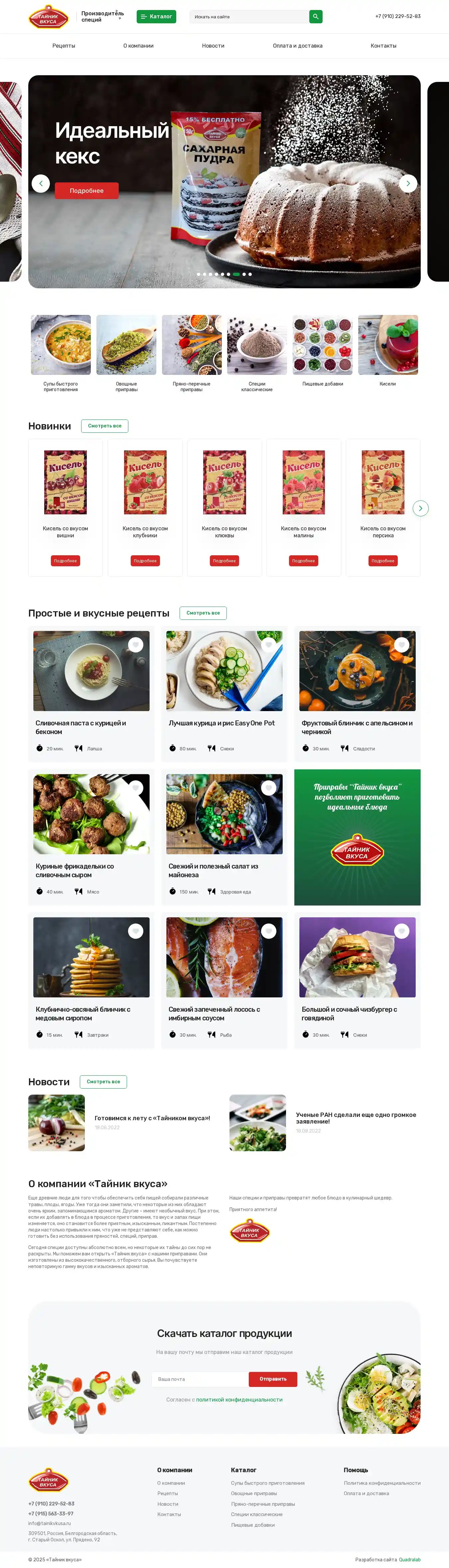Go back to the previous banner slide
The width and height of the screenshot is (449, 1568).
pos(41,183)
